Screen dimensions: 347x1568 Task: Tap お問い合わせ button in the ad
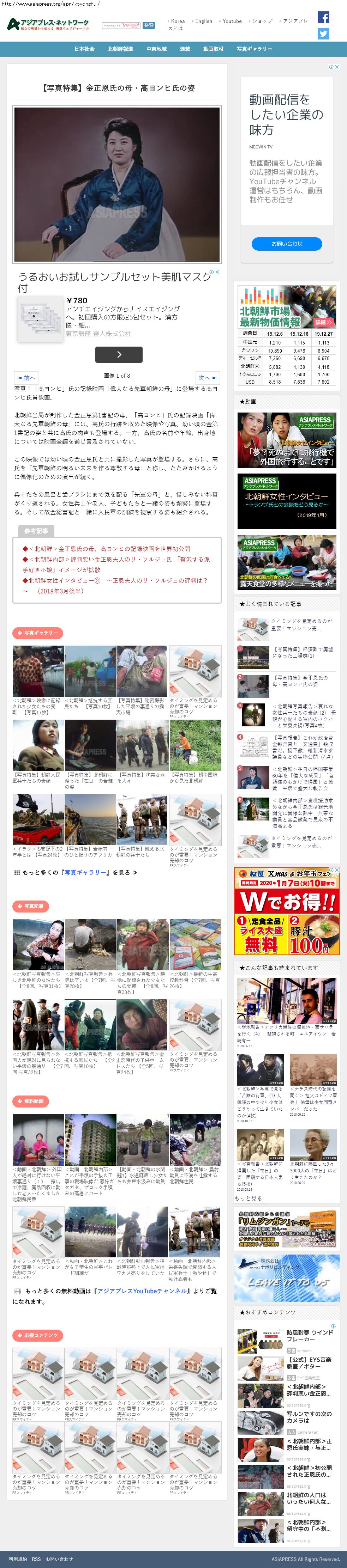287,244
